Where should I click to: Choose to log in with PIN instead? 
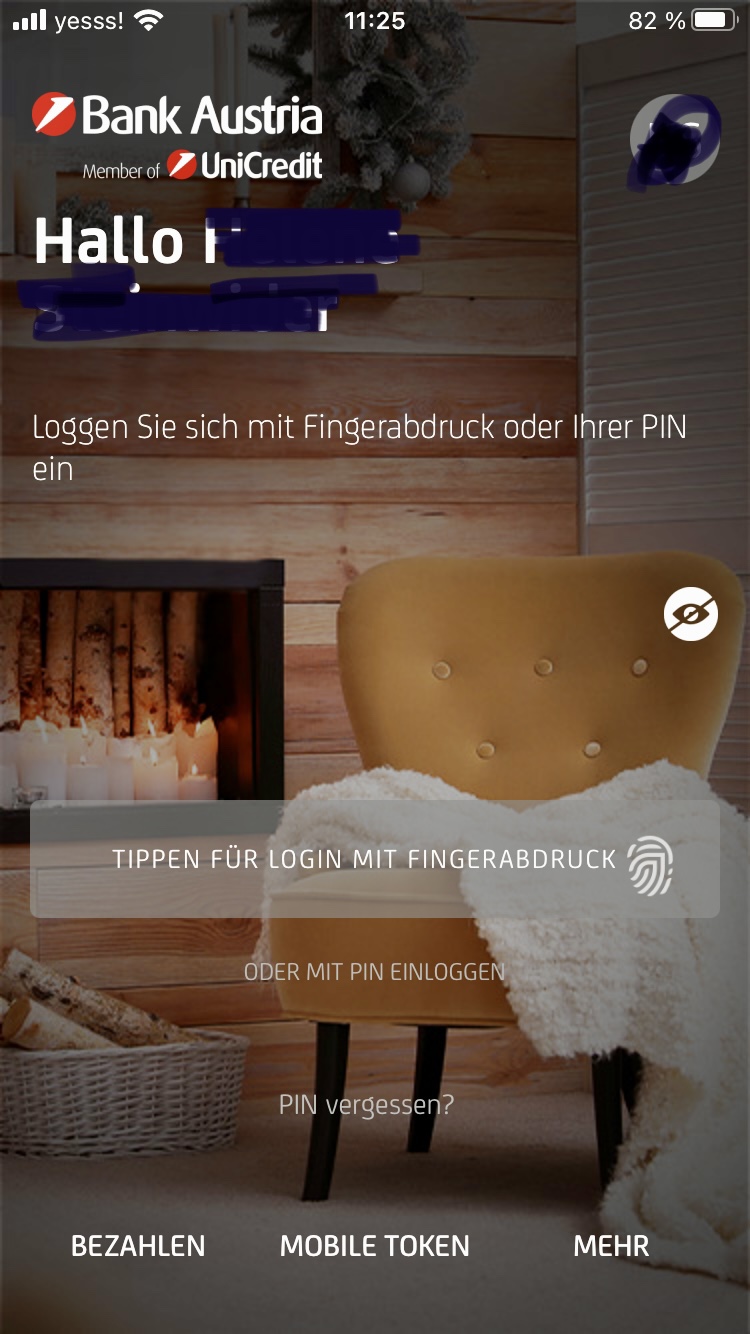click(374, 972)
